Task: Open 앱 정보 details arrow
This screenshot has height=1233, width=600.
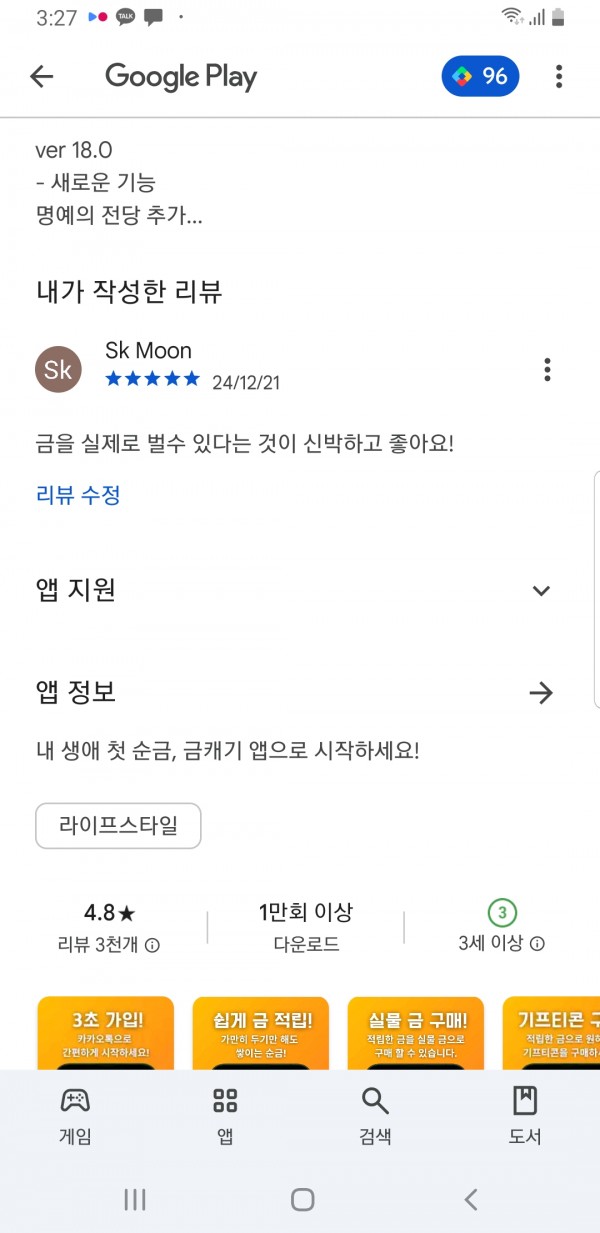Action: point(541,692)
